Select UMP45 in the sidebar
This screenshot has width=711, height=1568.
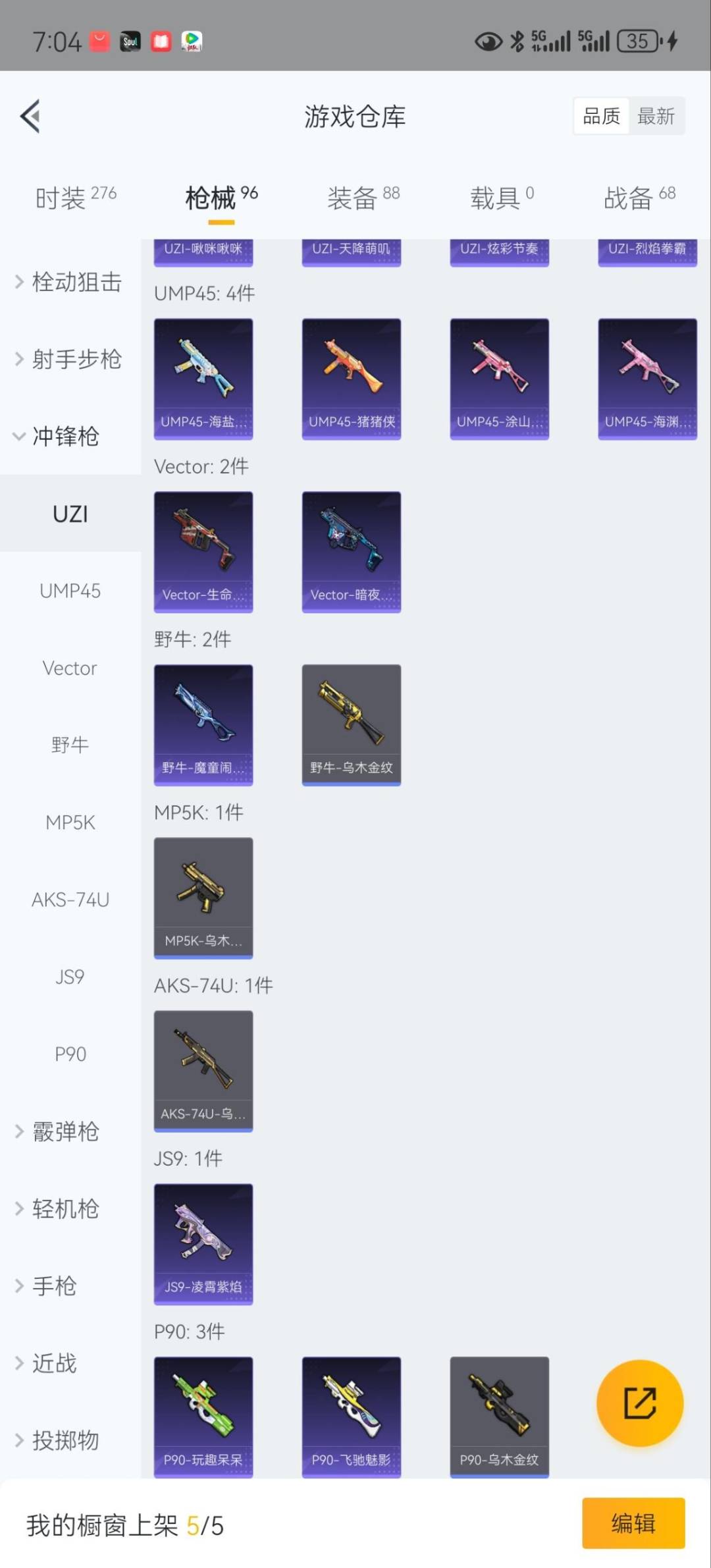point(70,591)
